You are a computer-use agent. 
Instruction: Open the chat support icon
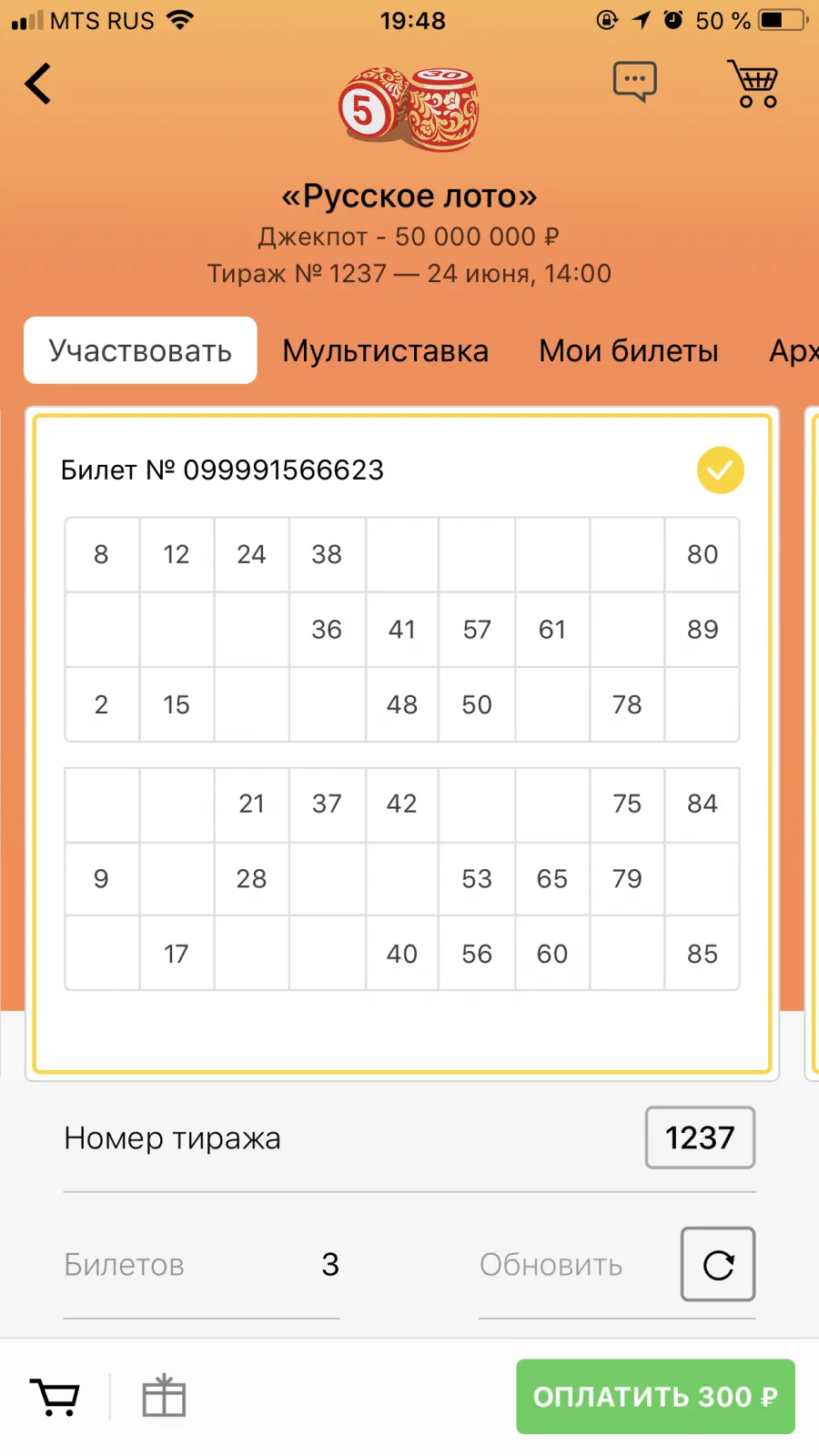click(634, 82)
